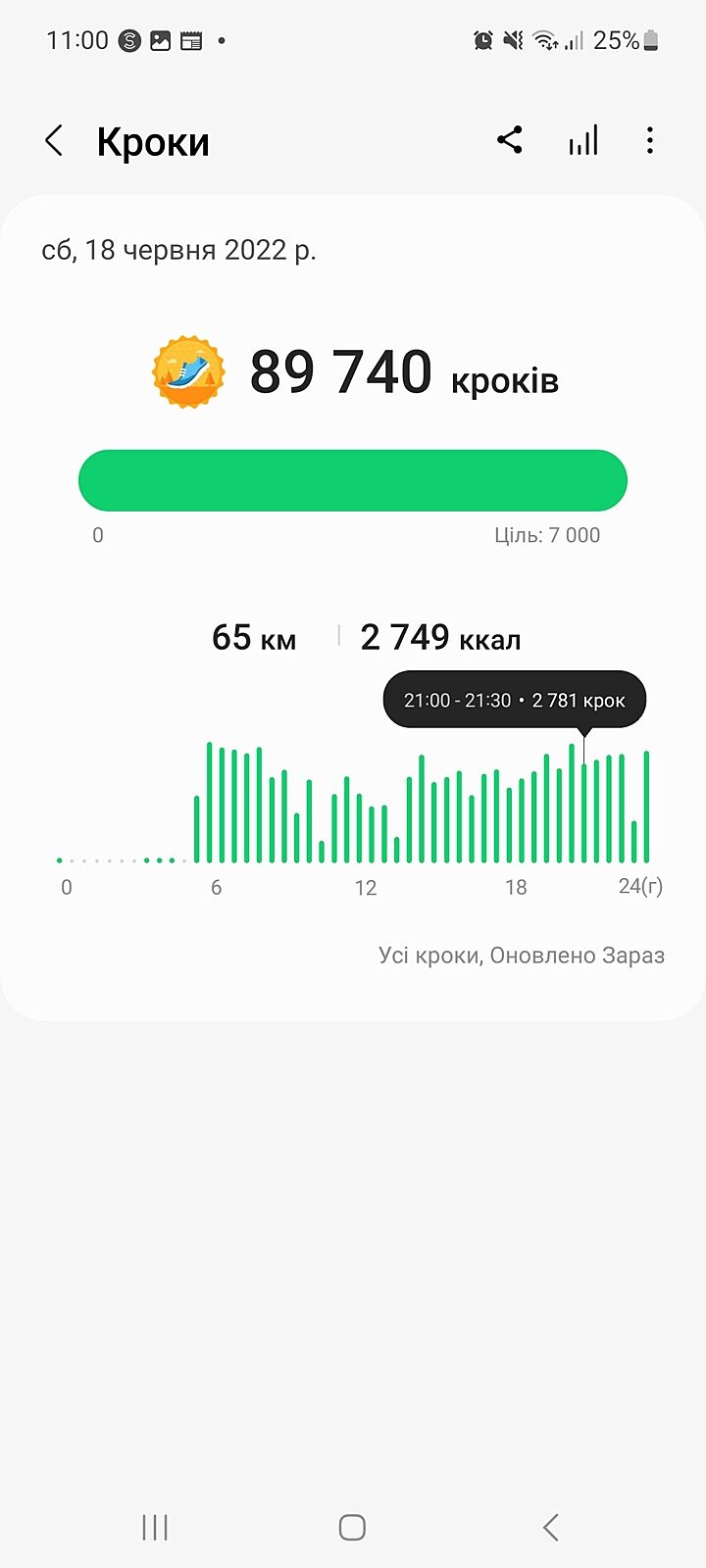This screenshot has width=706, height=1568.
Task: Open the system recent apps view
Action: click(x=155, y=1527)
